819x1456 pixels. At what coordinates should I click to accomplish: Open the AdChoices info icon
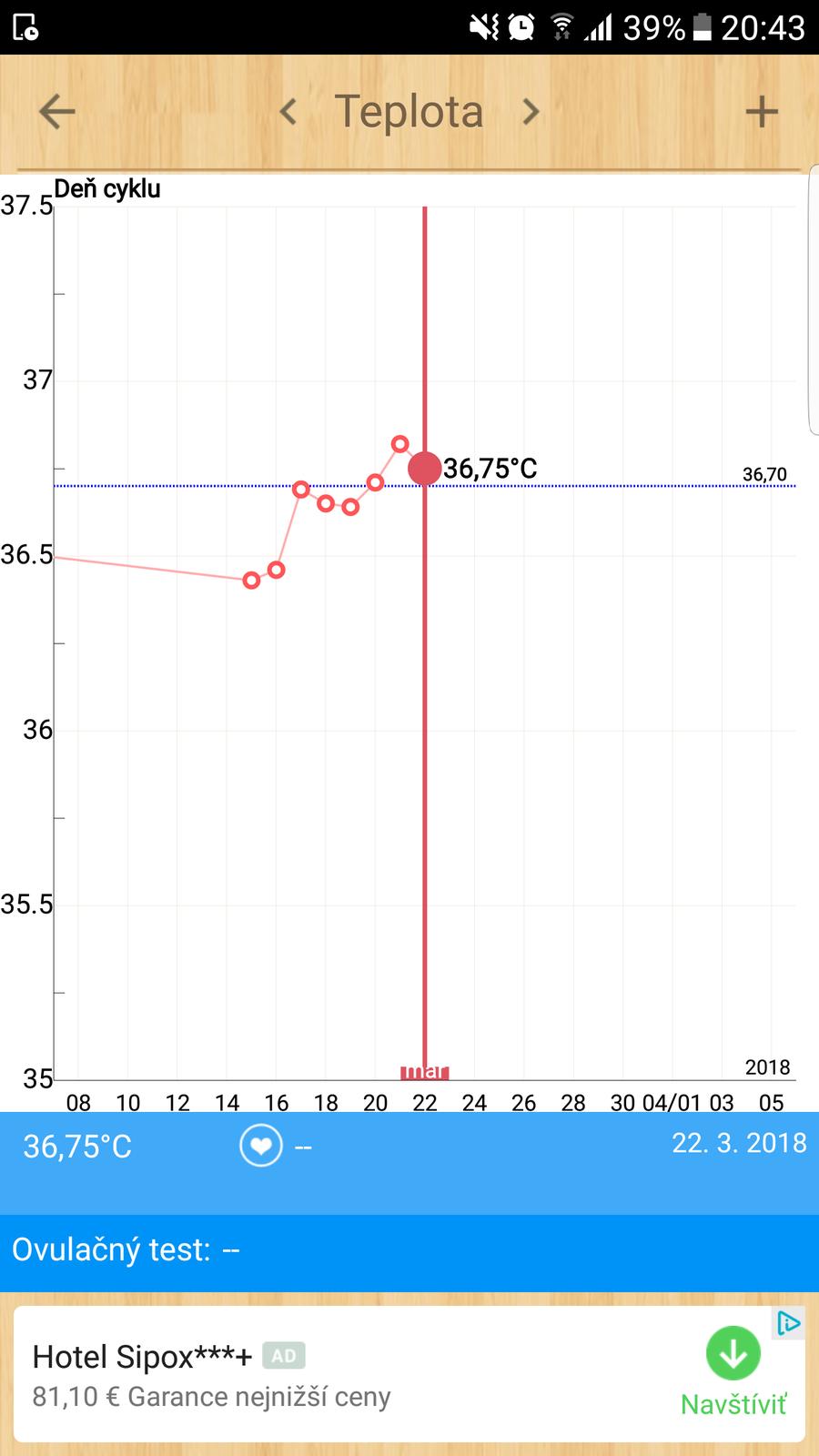coord(788,1323)
